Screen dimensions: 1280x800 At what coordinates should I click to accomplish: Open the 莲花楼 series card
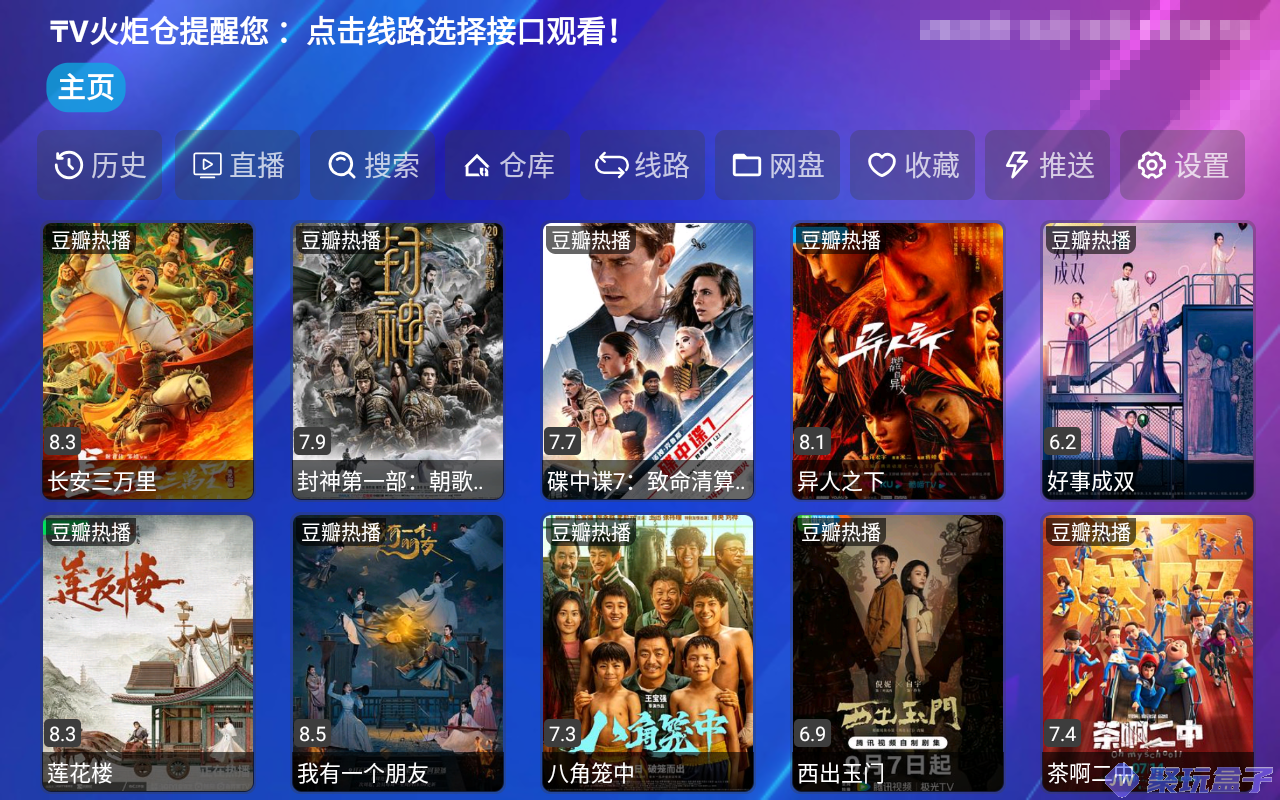[148, 652]
